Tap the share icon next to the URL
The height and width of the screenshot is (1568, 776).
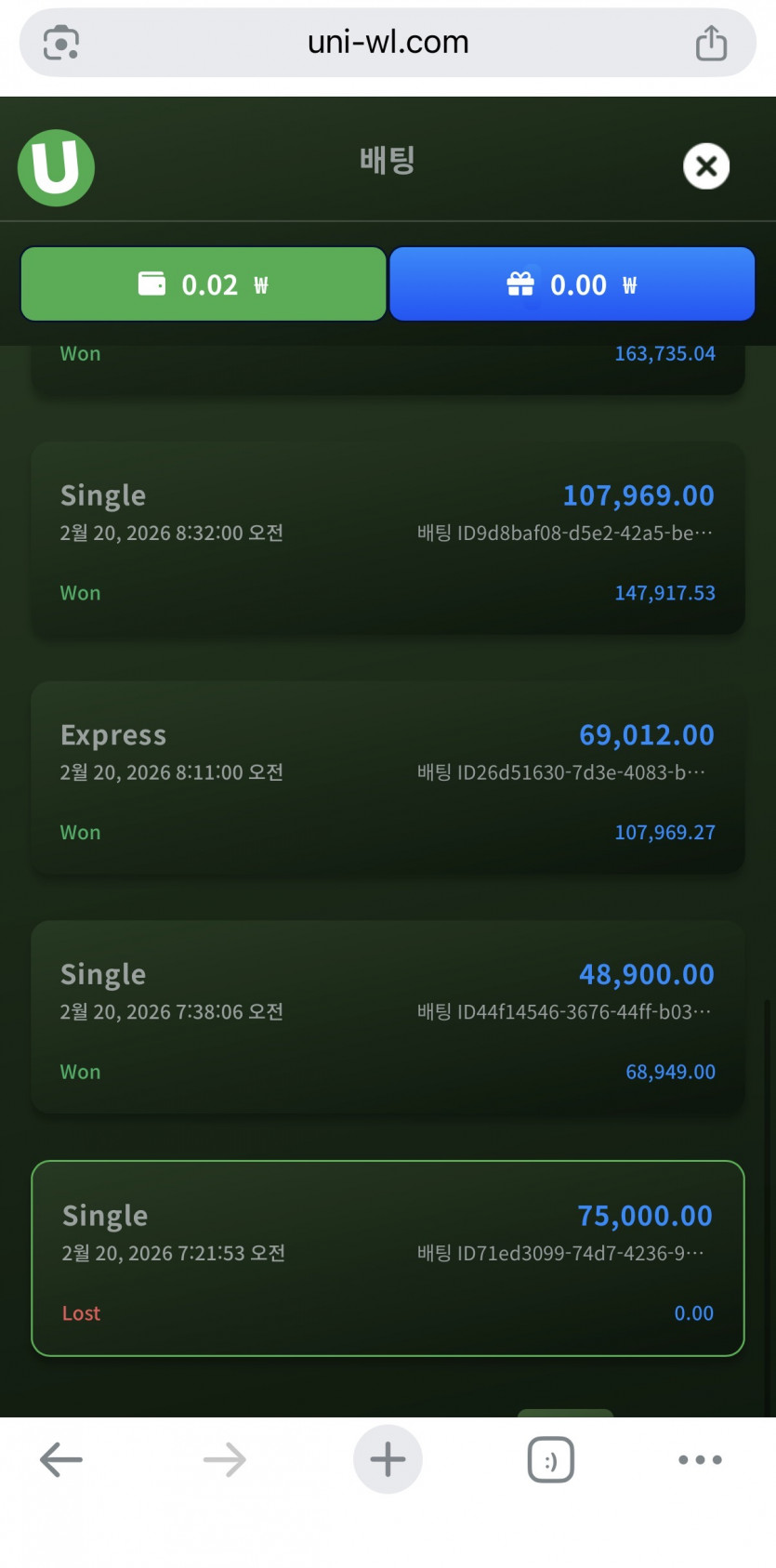(712, 42)
